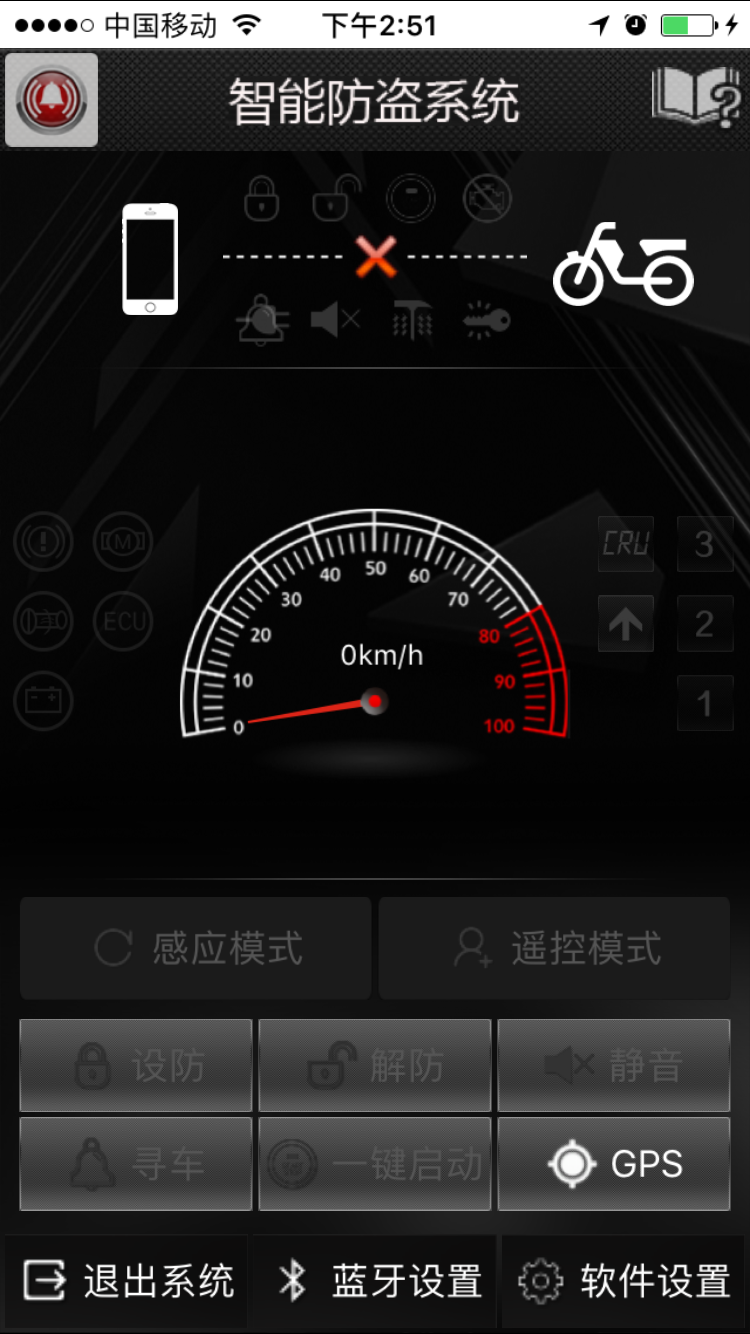Tap the up arrow button
The image size is (750, 1334).
pos(626,624)
